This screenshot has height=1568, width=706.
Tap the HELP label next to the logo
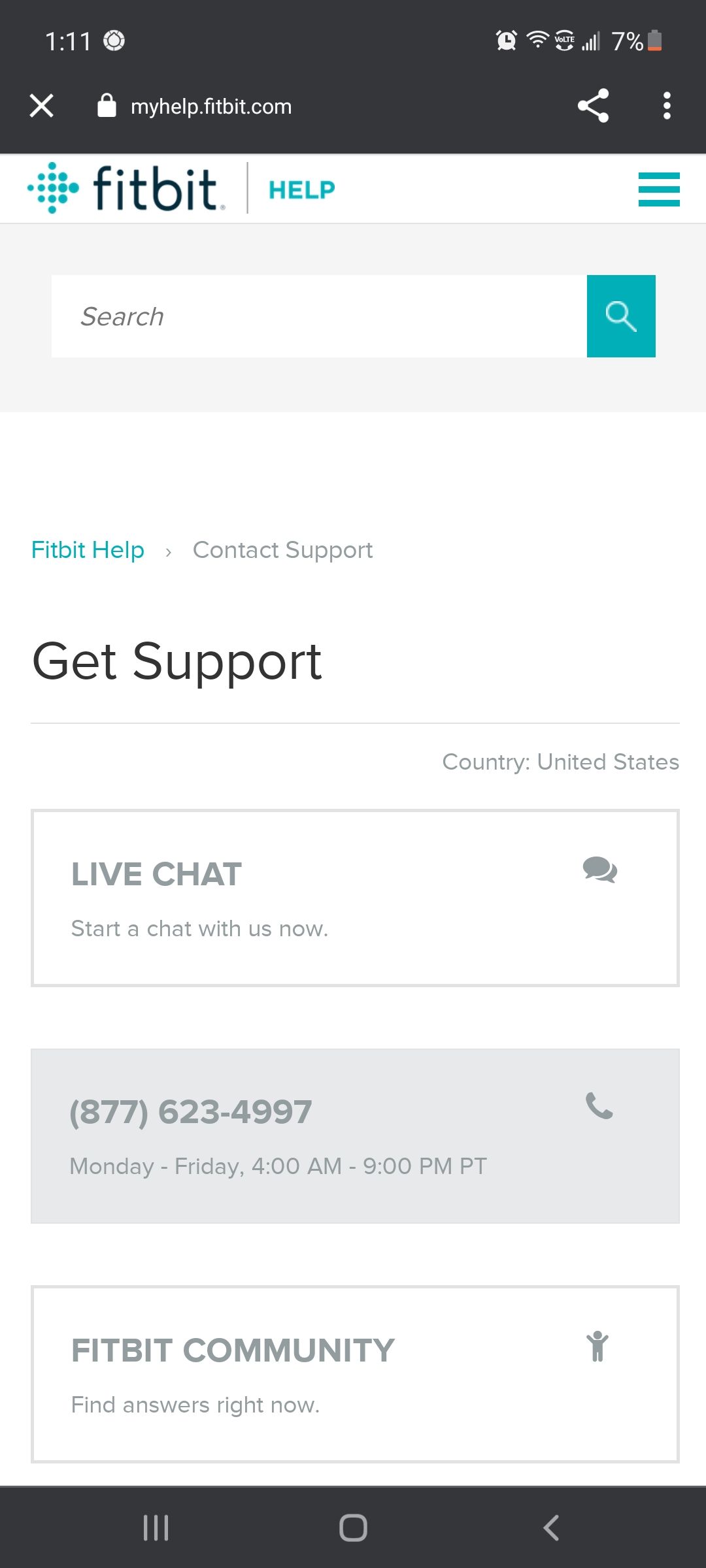coord(301,188)
